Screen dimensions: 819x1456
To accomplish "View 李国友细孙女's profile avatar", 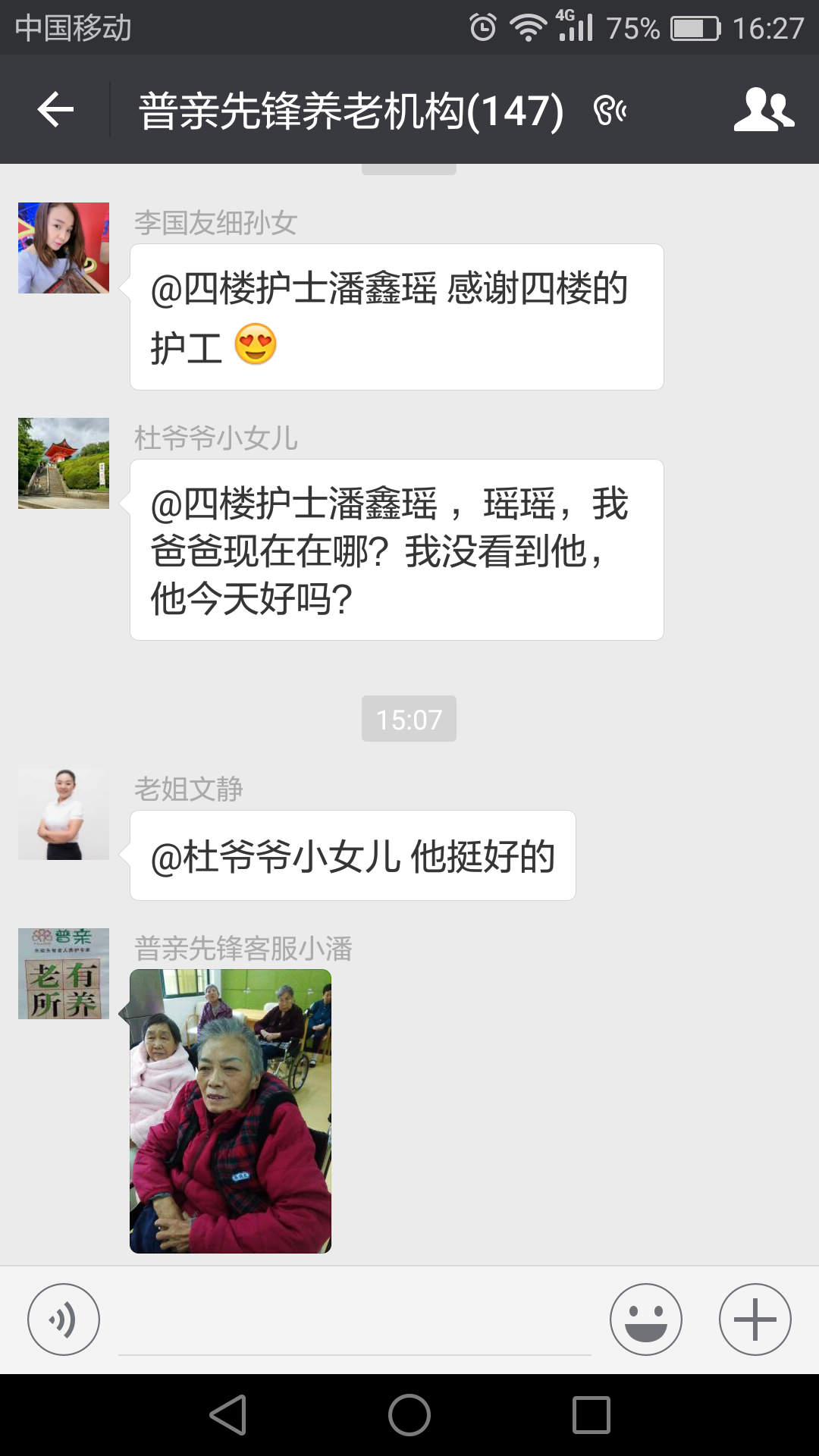I will click(x=64, y=248).
